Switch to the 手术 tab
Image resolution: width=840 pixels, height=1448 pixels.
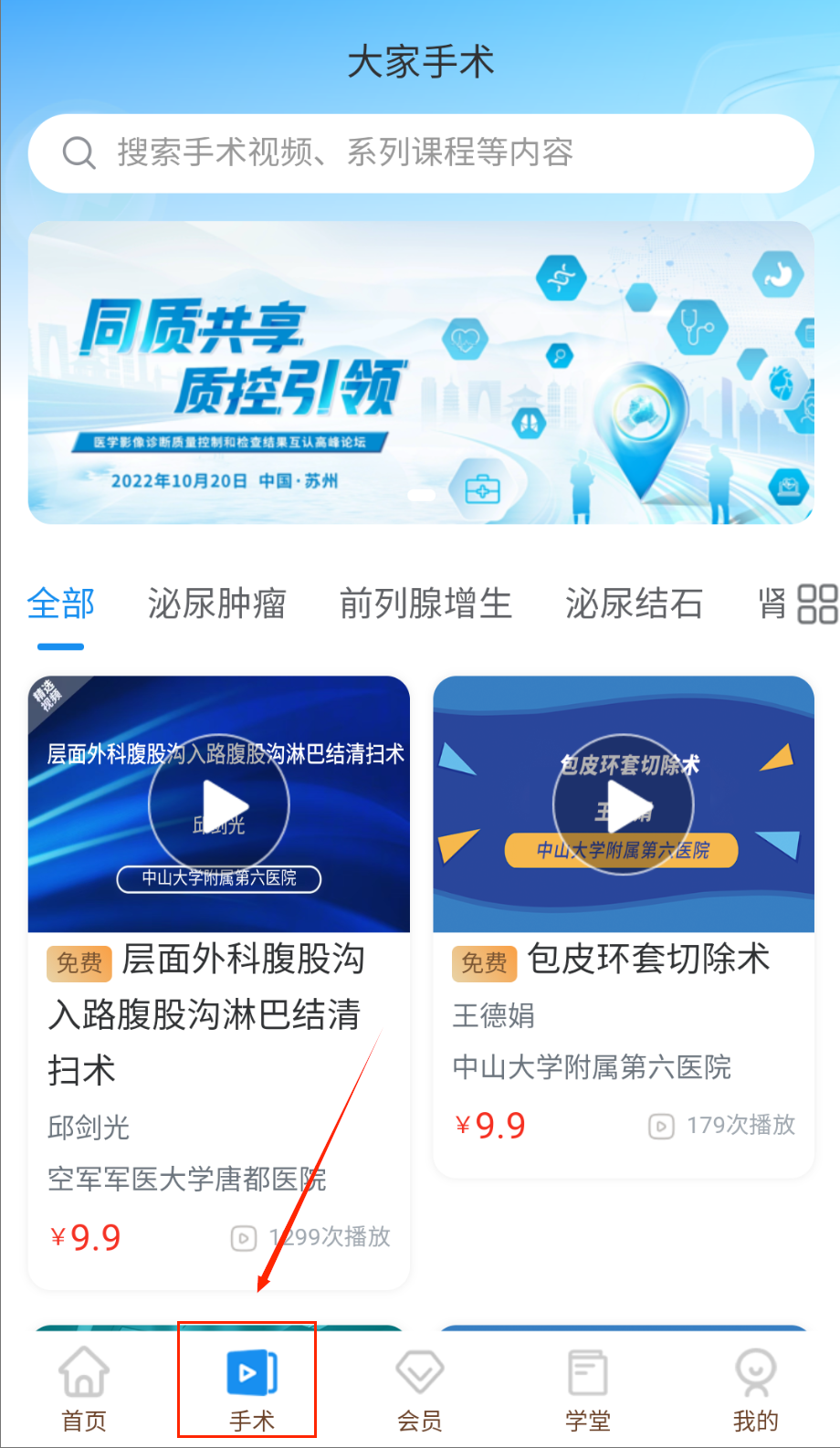click(x=251, y=1388)
